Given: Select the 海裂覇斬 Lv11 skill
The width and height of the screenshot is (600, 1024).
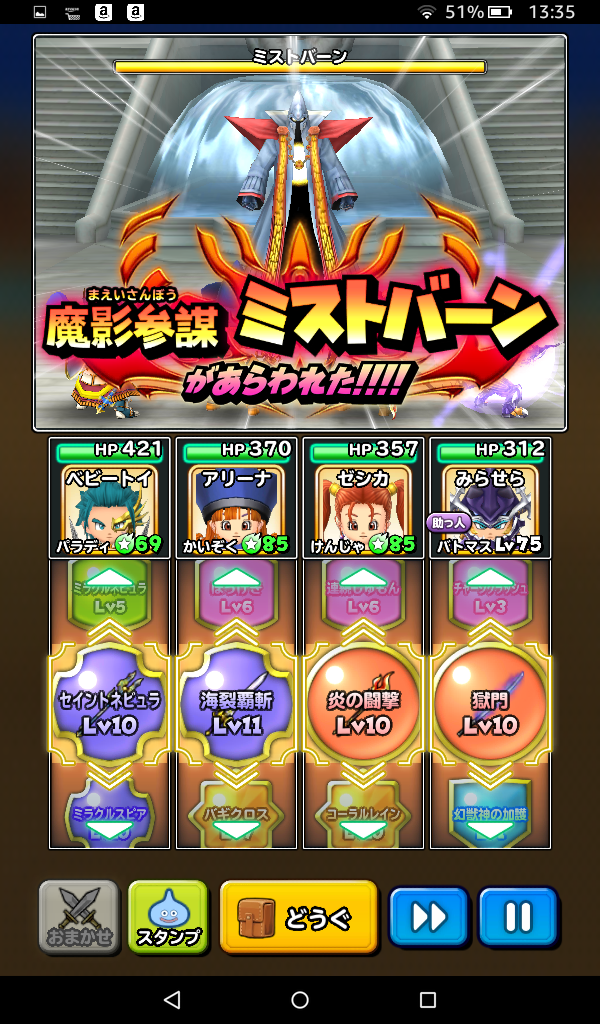Looking at the screenshot, I should pos(237,710).
